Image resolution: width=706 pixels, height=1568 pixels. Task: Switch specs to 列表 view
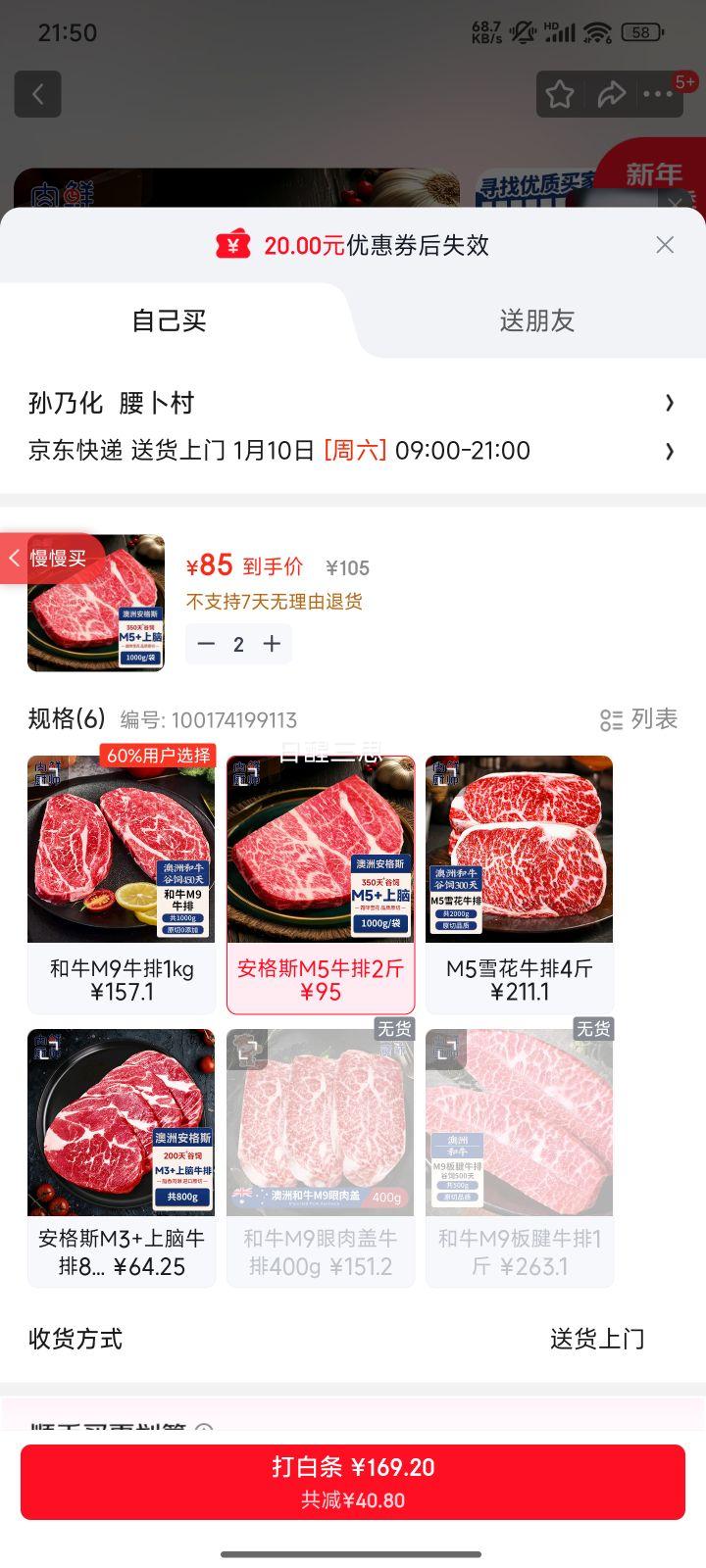click(x=638, y=719)
